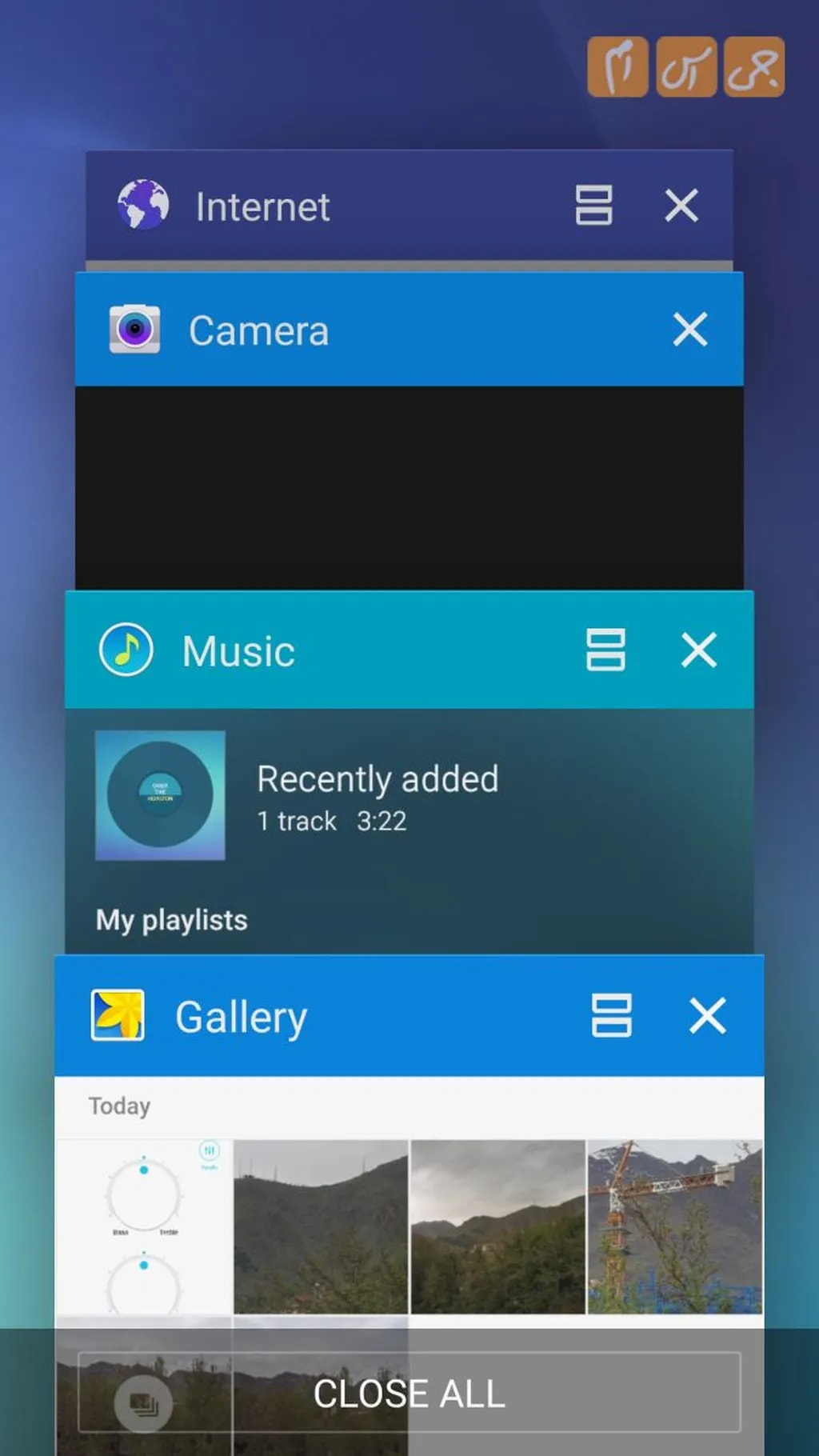Close the Internet app card

click(x=681, y=206)
